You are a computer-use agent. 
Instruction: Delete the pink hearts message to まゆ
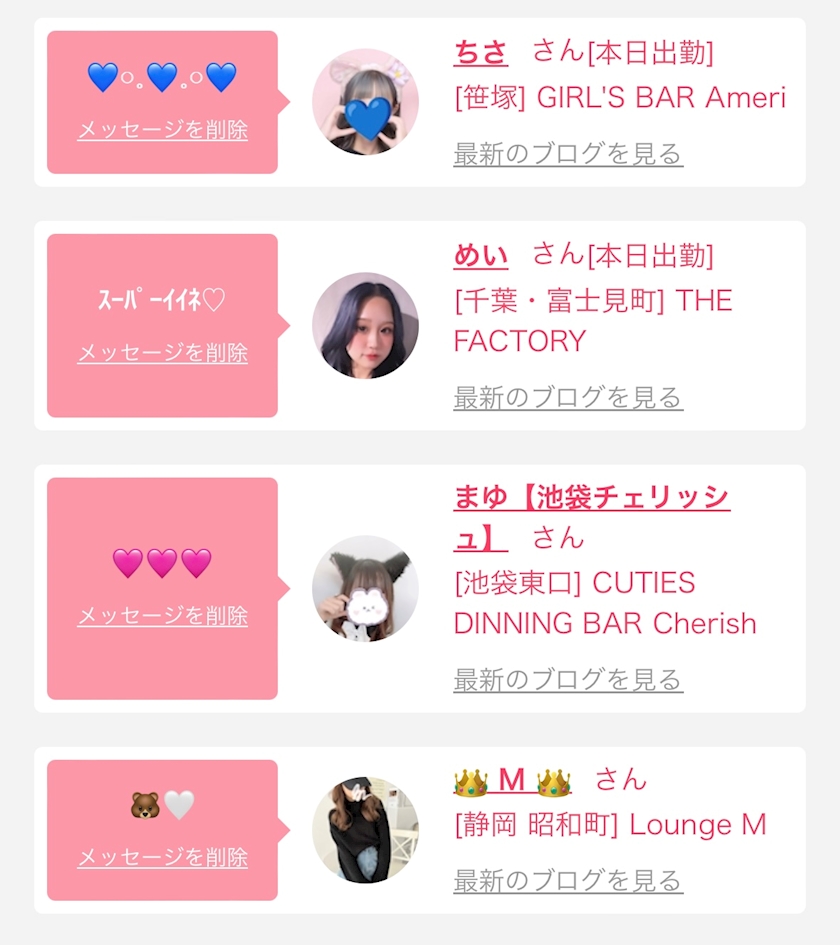(162, 616)
